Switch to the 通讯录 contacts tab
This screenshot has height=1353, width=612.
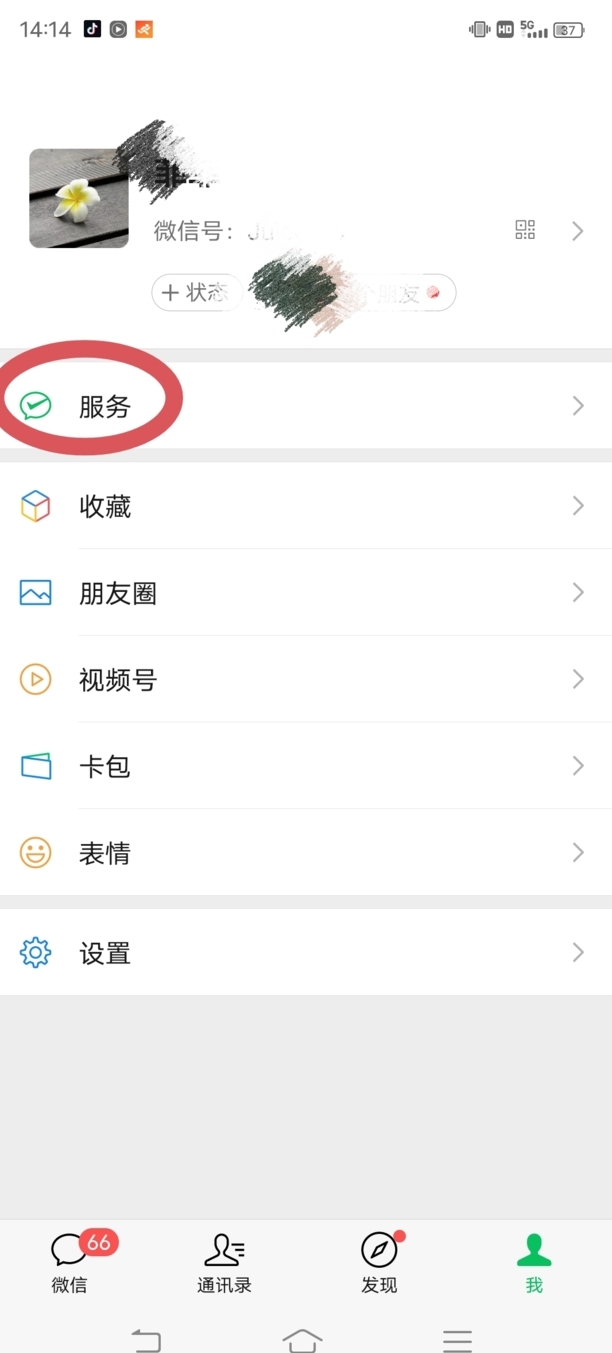[x=224, y=1262]
